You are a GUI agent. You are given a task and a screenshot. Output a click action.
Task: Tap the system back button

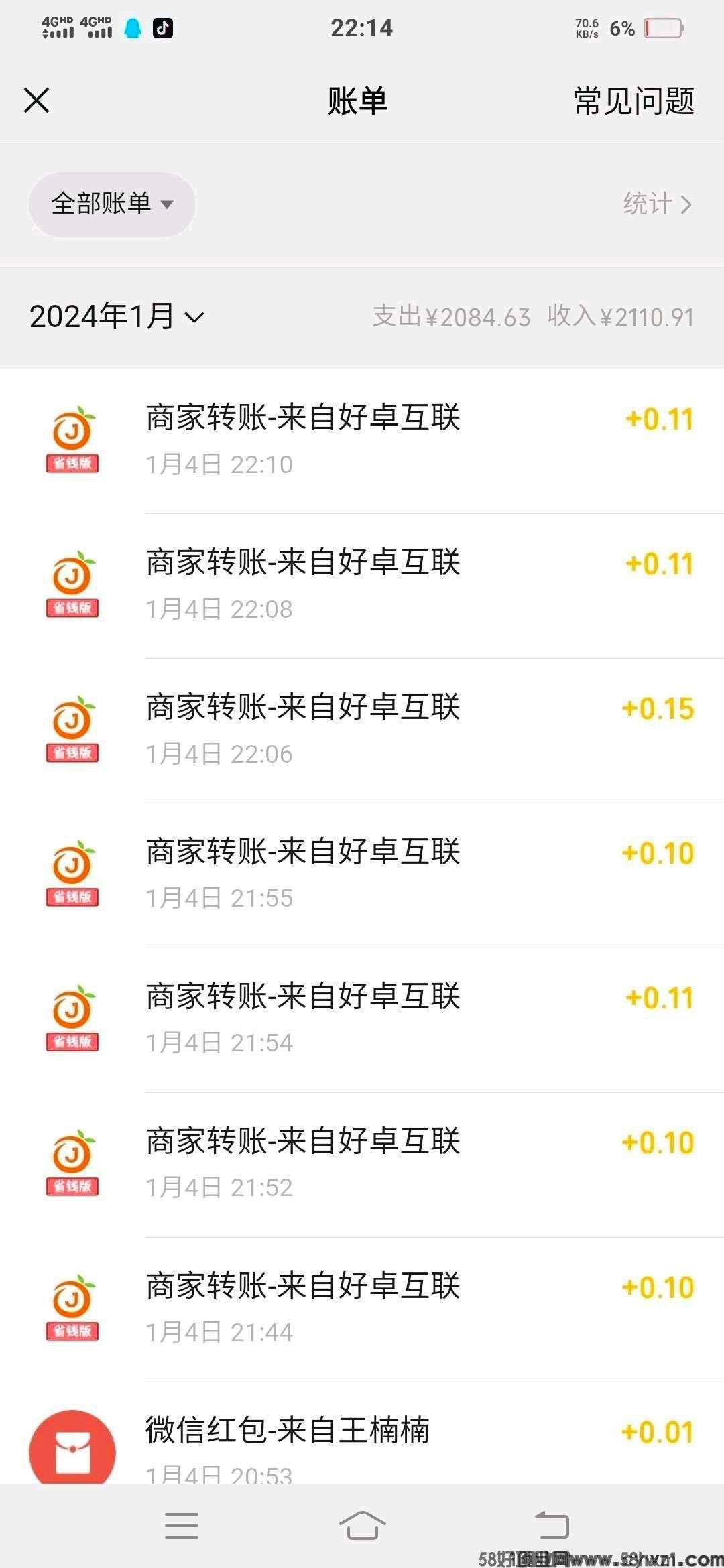click(552, 1526)
